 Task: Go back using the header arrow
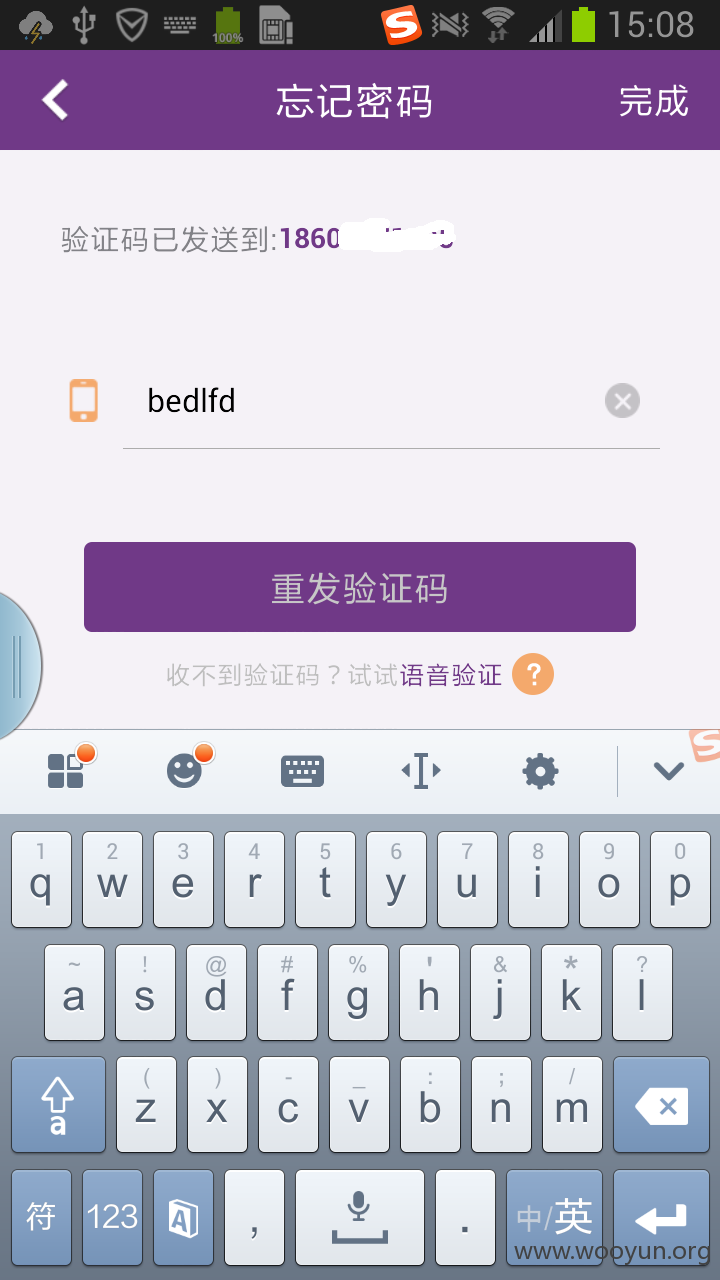click(55, 100)
